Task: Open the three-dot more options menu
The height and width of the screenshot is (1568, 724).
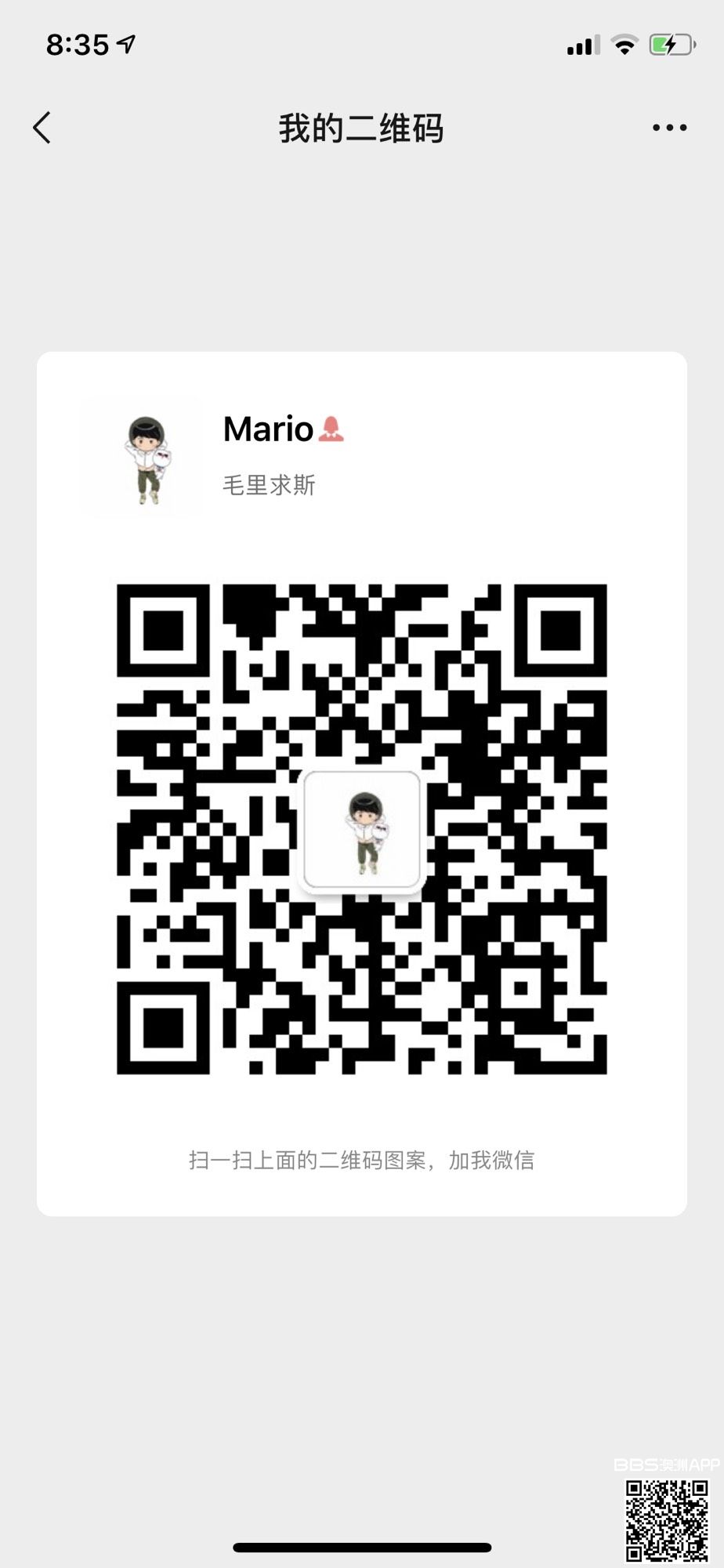Action: (x=669, y=128)
